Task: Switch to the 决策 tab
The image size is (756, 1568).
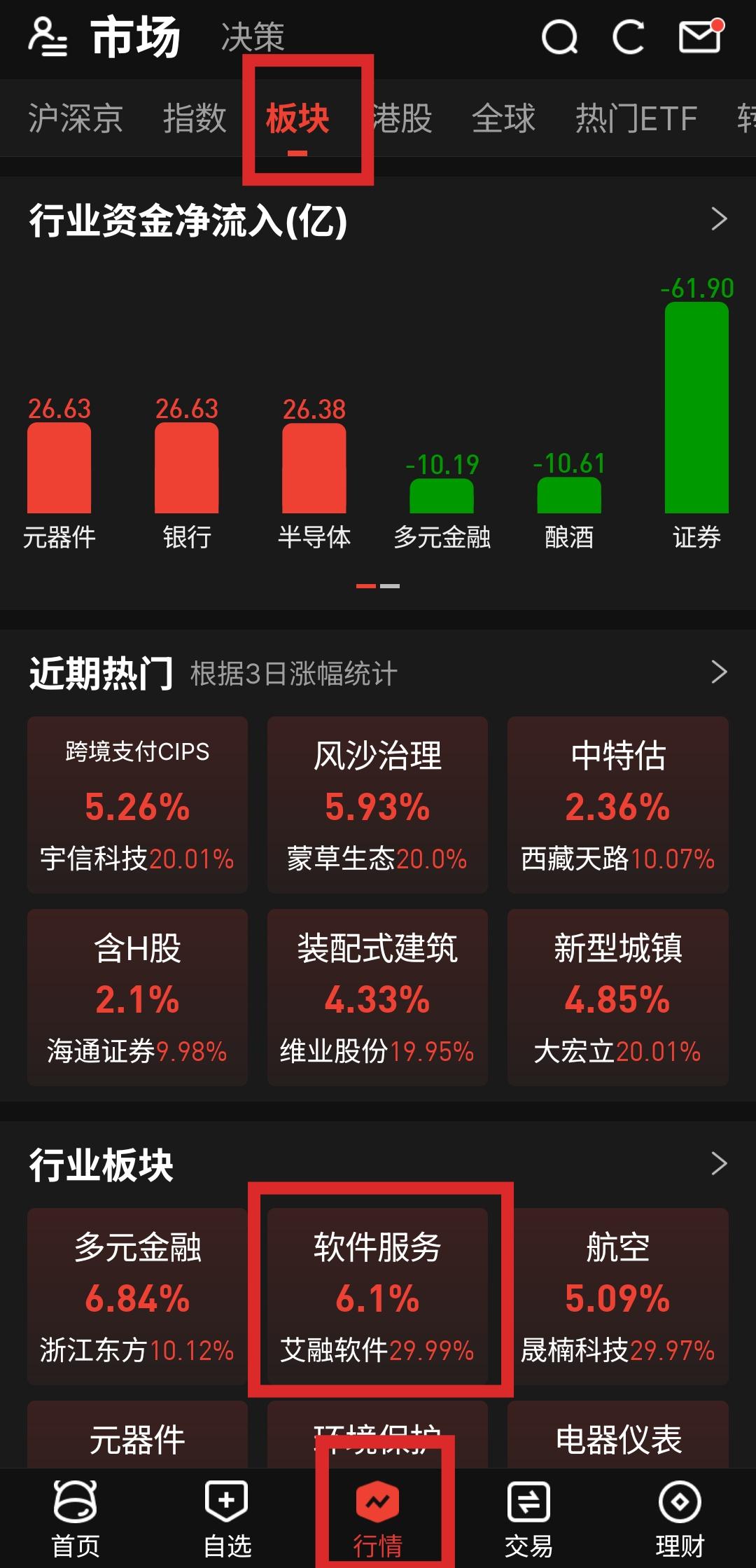Action: [x=253, y=37]
